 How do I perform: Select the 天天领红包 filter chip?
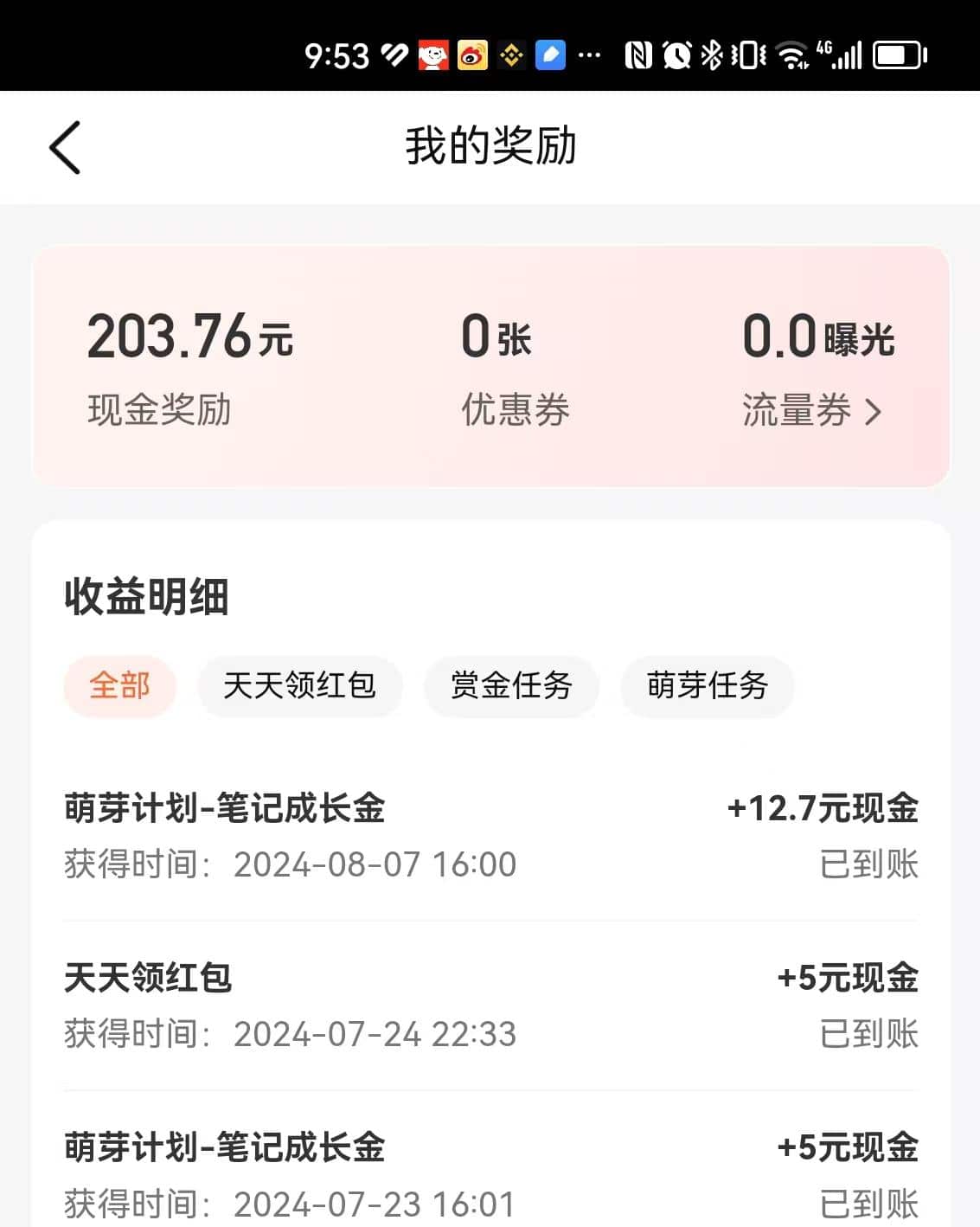point(300,686)
